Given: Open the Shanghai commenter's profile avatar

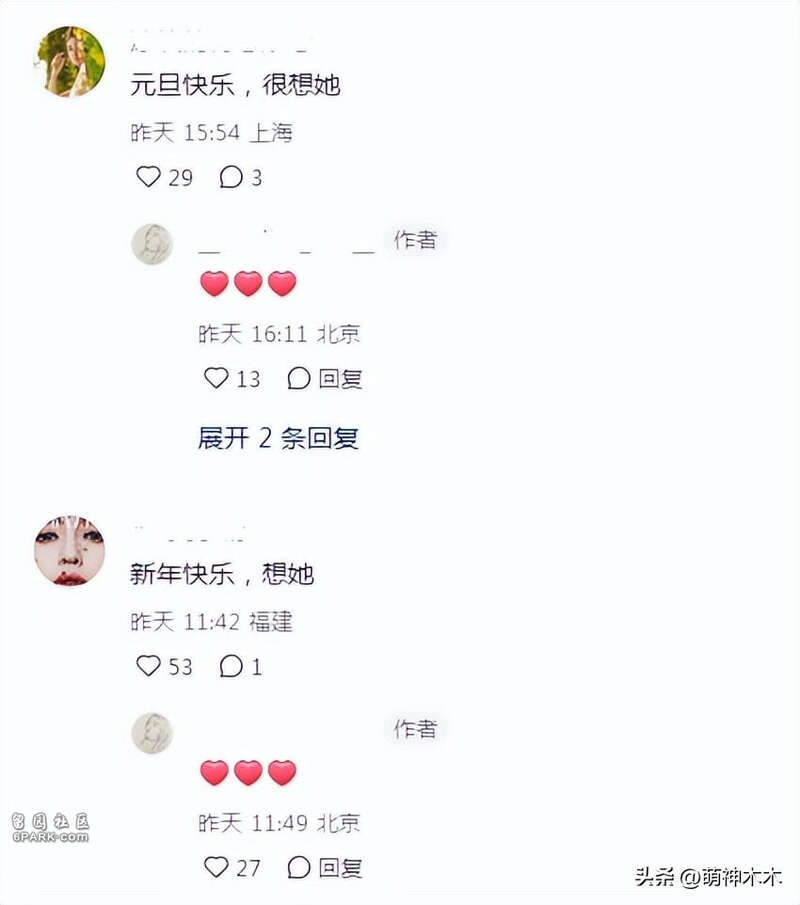Looking at the screenshot, I should 70,61.
